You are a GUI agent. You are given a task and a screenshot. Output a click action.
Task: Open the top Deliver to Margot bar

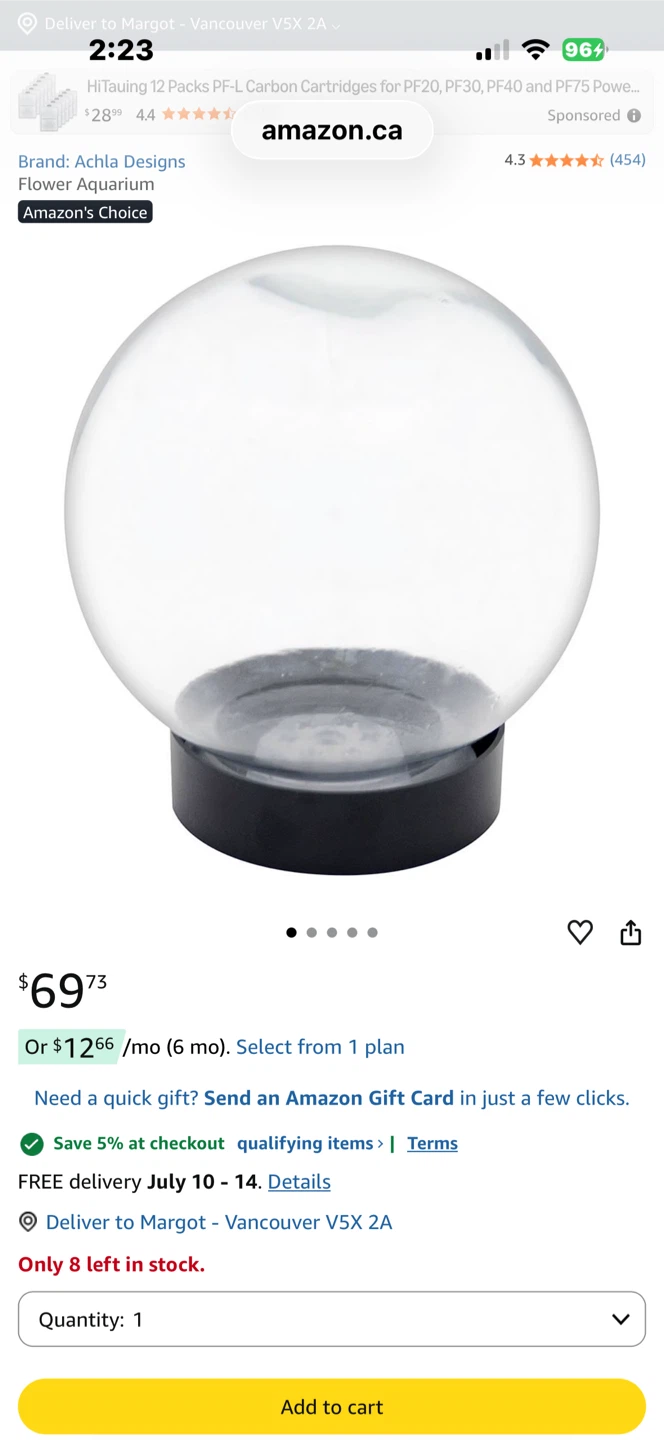point(180,23)
